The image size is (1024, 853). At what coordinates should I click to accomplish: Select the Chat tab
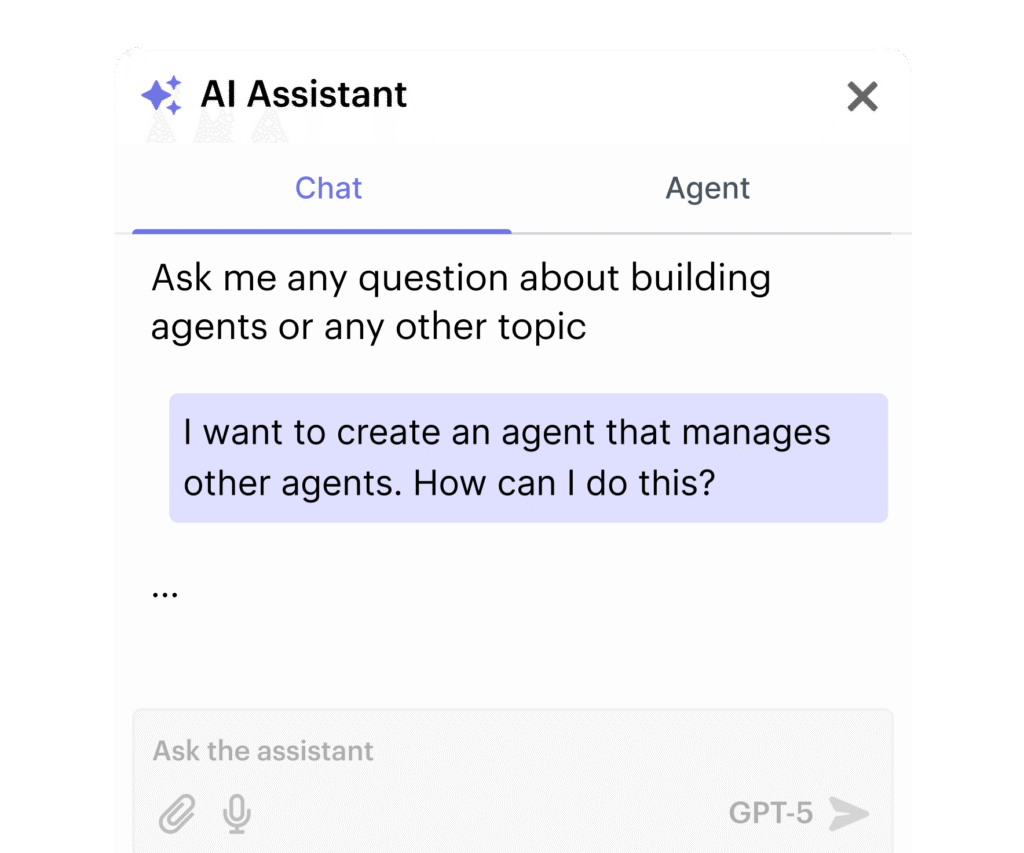pos(328,189)
